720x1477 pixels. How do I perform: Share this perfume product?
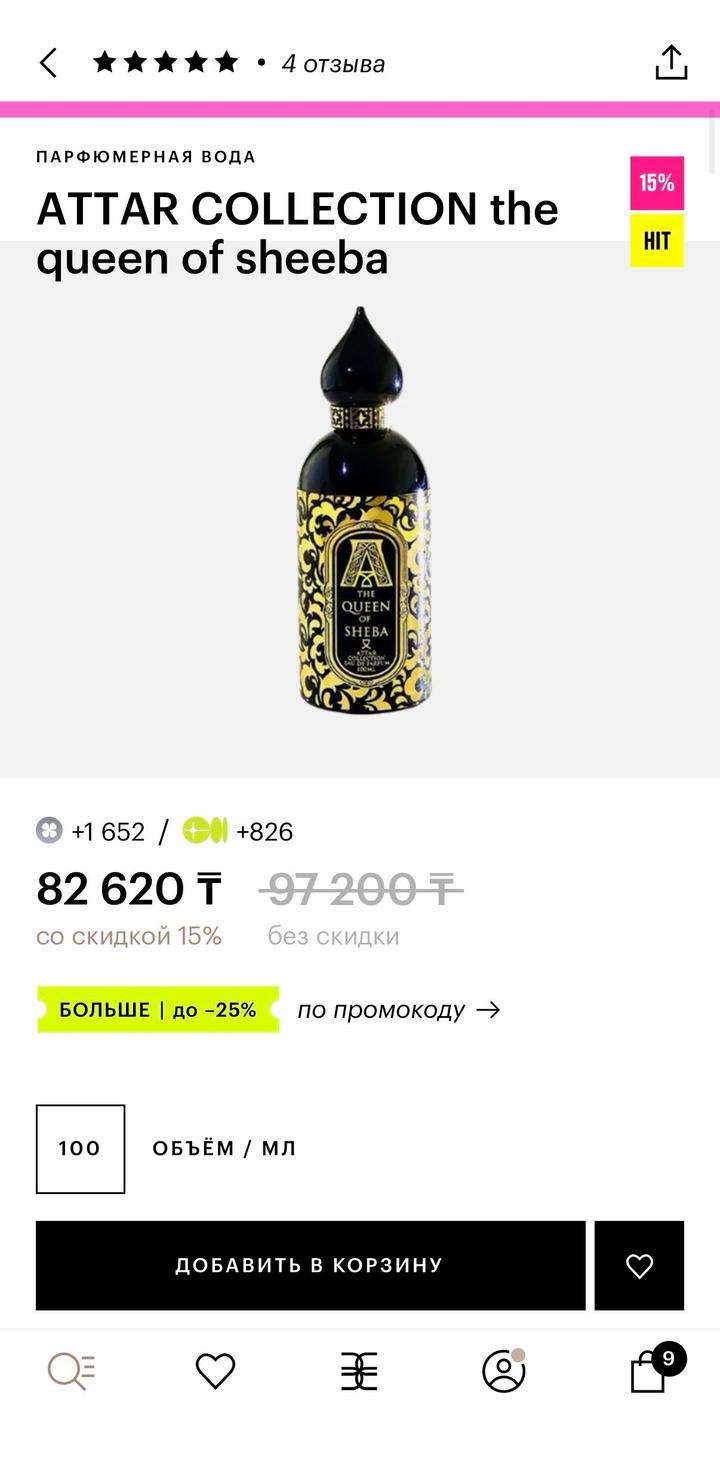671,62
